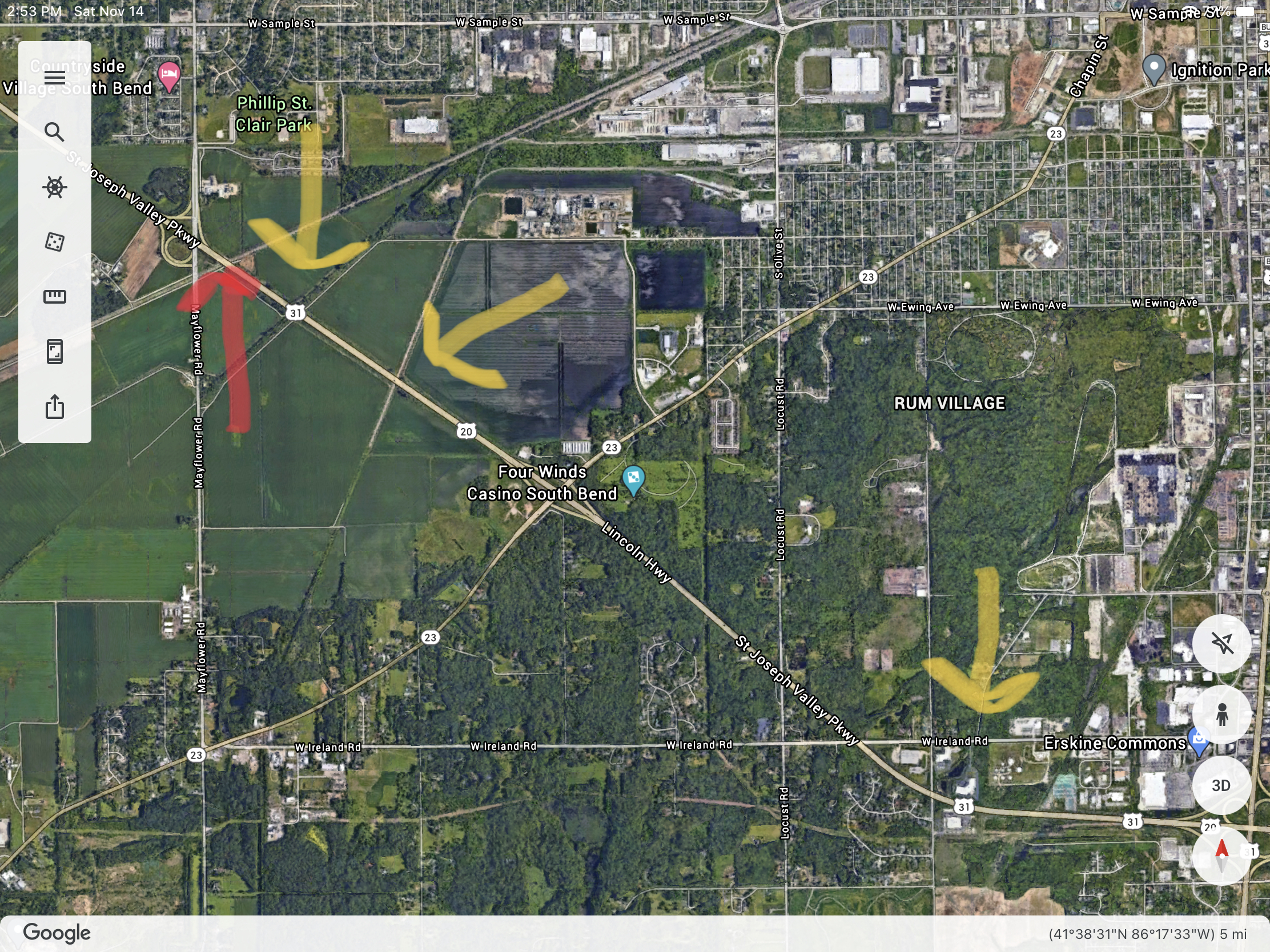
Task: Share this map view
Action: (x=55, y=406)
